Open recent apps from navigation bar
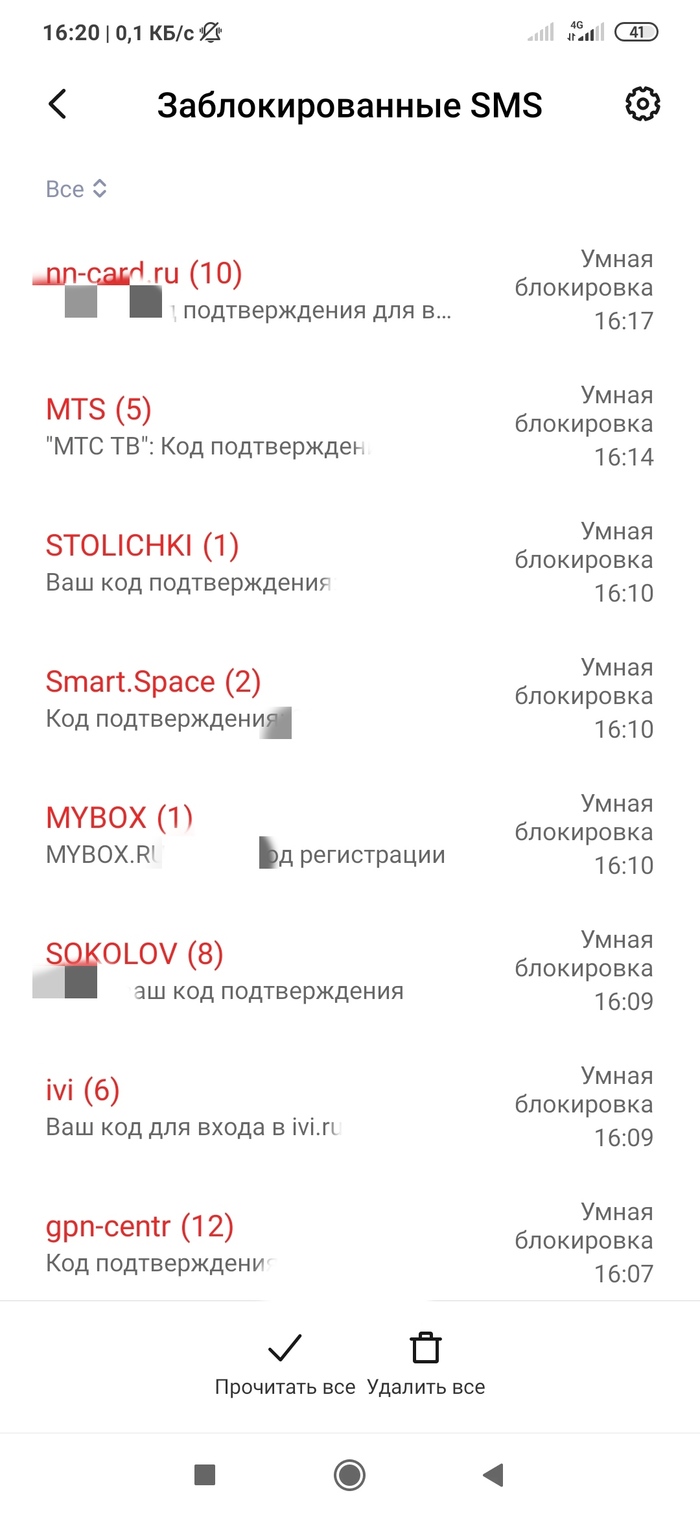700x1517 pixels. pyautogui.click(x=205, y=1474)
